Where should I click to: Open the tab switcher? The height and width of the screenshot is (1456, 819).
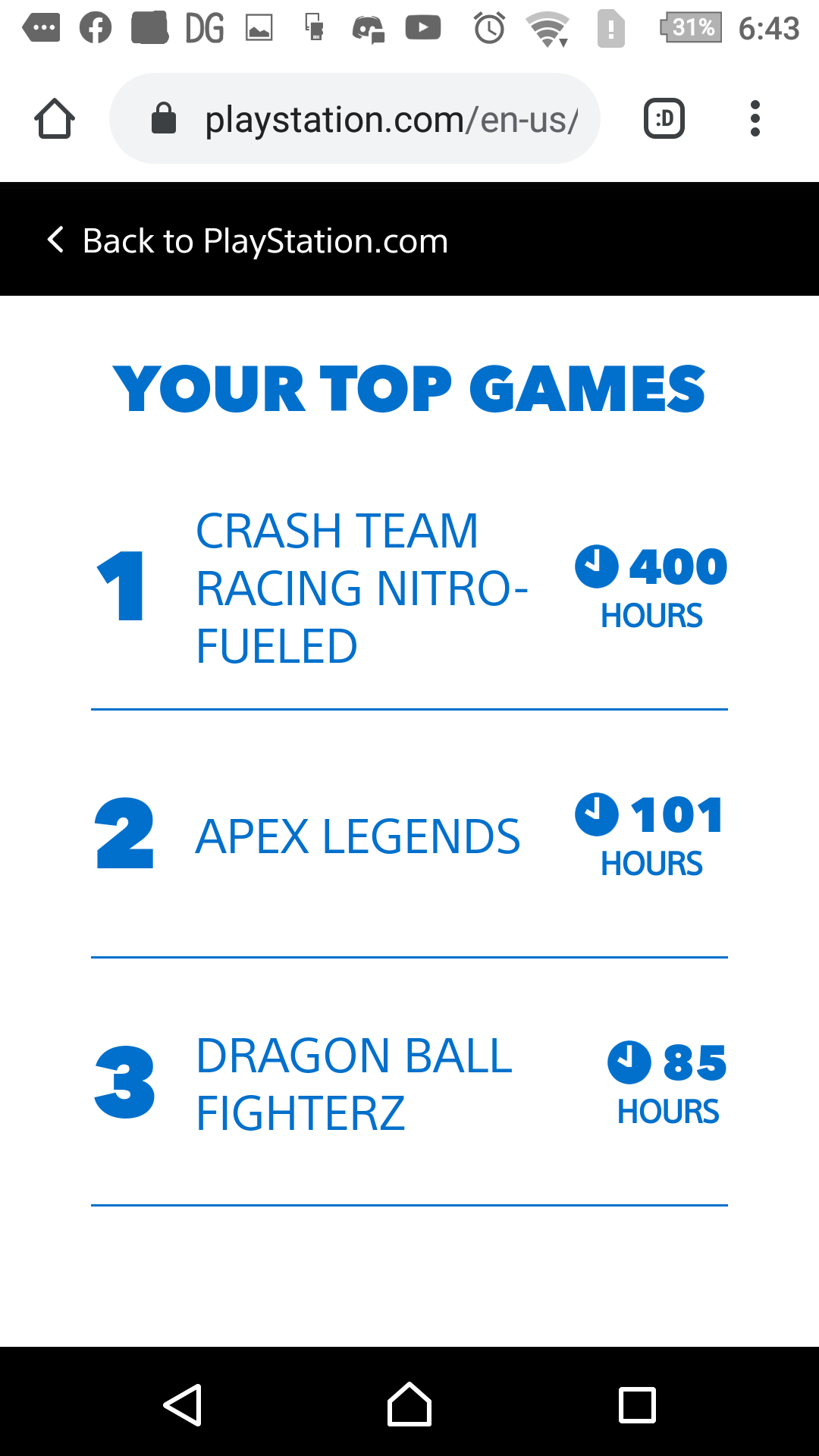tap(664, 118)
